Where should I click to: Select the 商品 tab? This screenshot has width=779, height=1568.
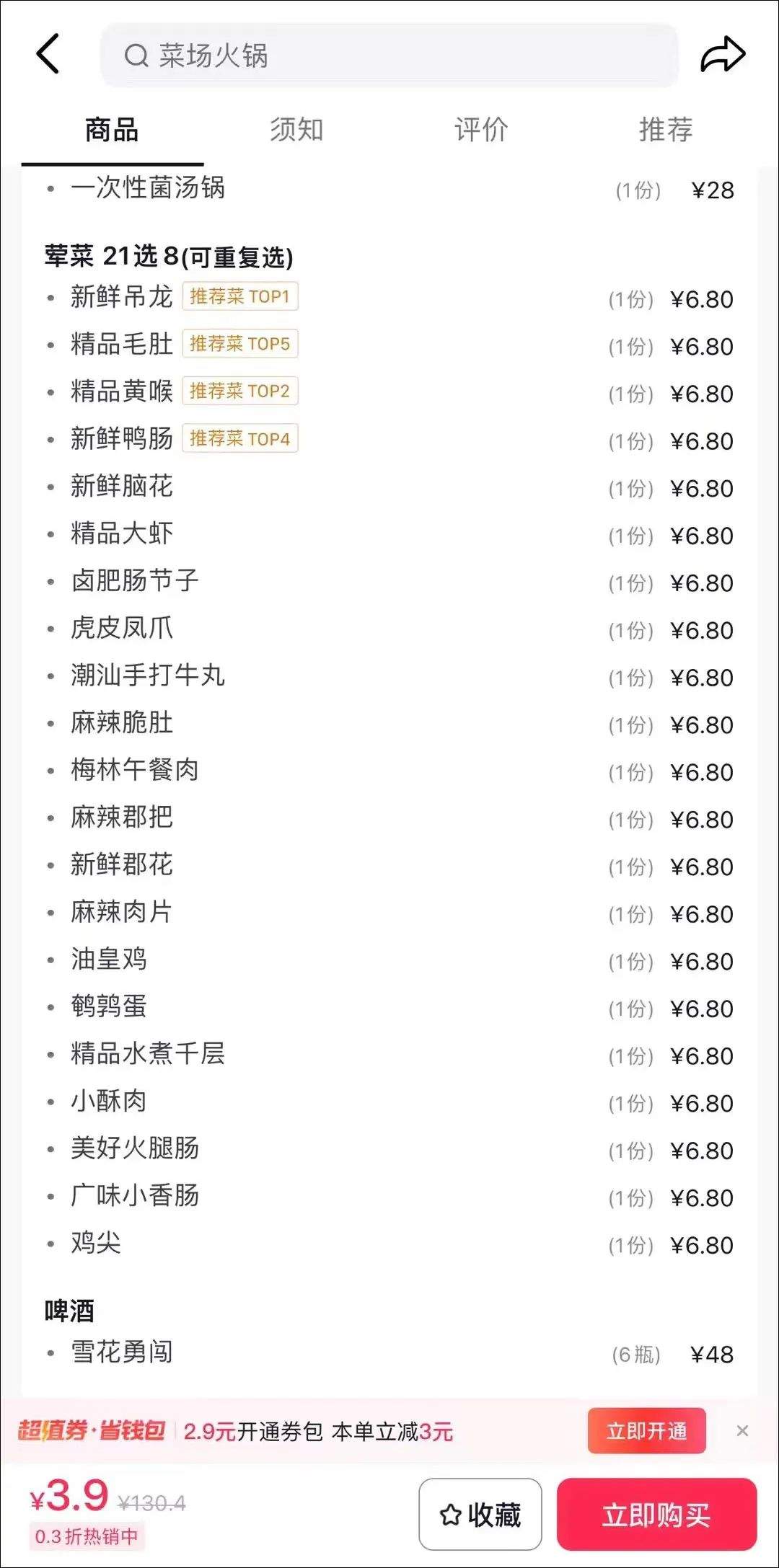(x=112, y=130)
